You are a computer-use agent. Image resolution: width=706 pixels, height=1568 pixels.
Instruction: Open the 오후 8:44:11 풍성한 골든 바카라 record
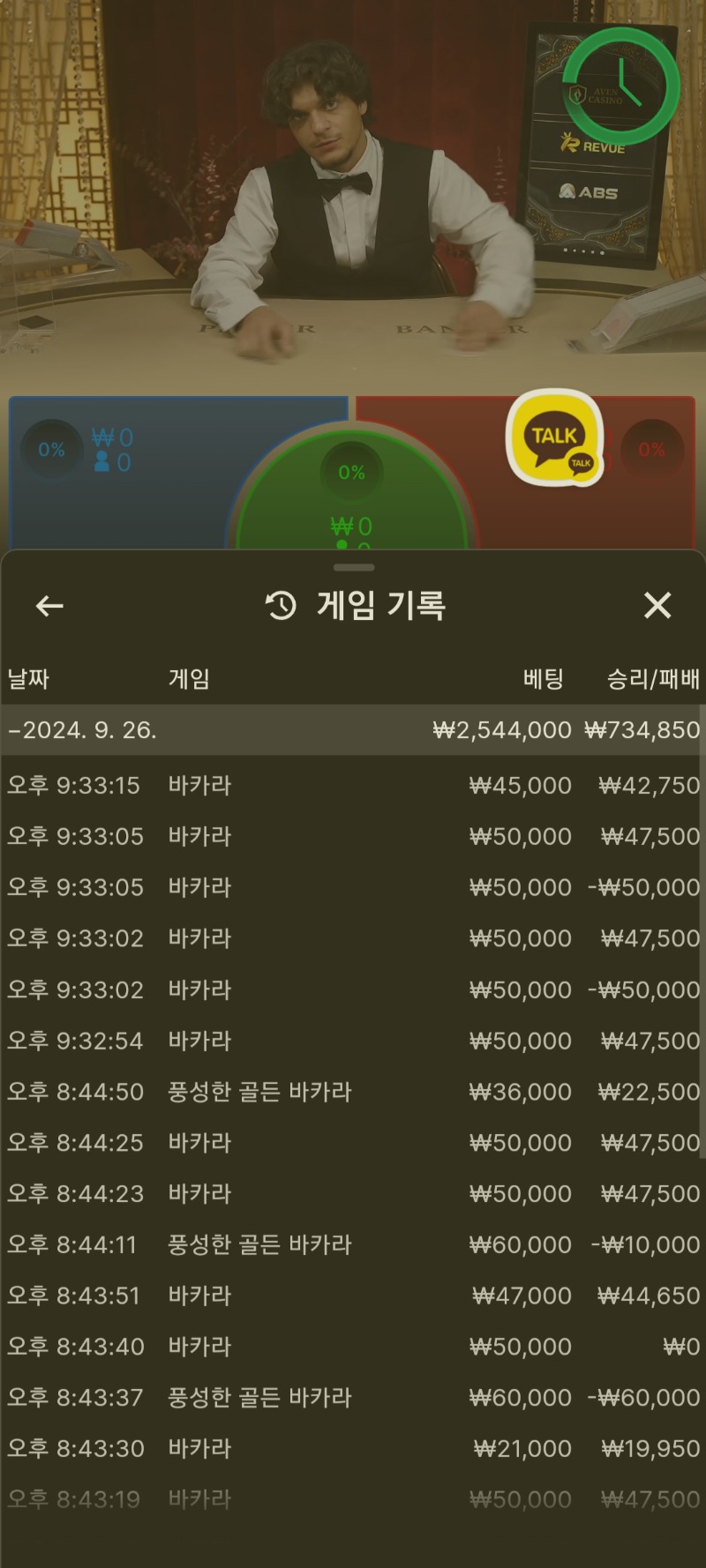tap(353, 1245)
